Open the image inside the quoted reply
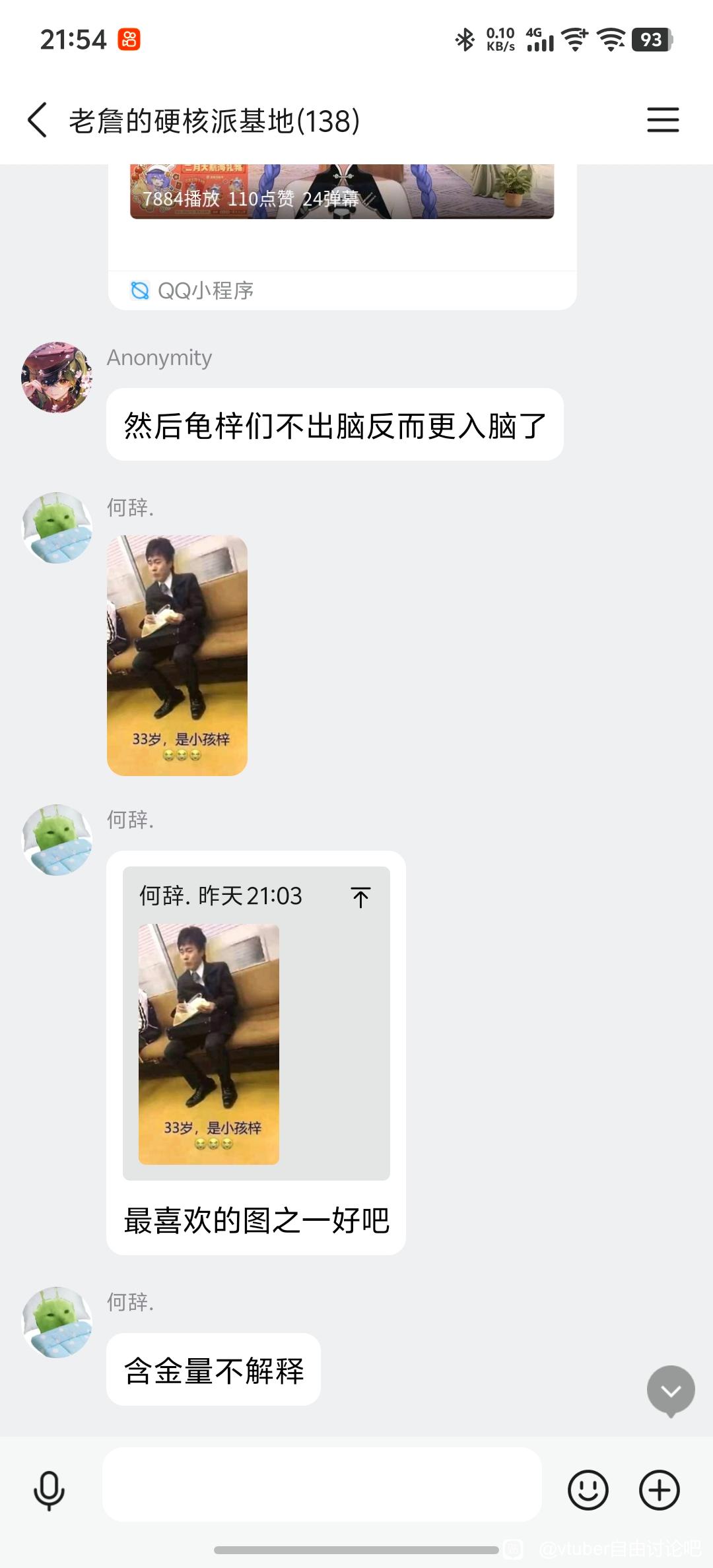Viewport: 713px width, 1568px height. click(209, 1044)
